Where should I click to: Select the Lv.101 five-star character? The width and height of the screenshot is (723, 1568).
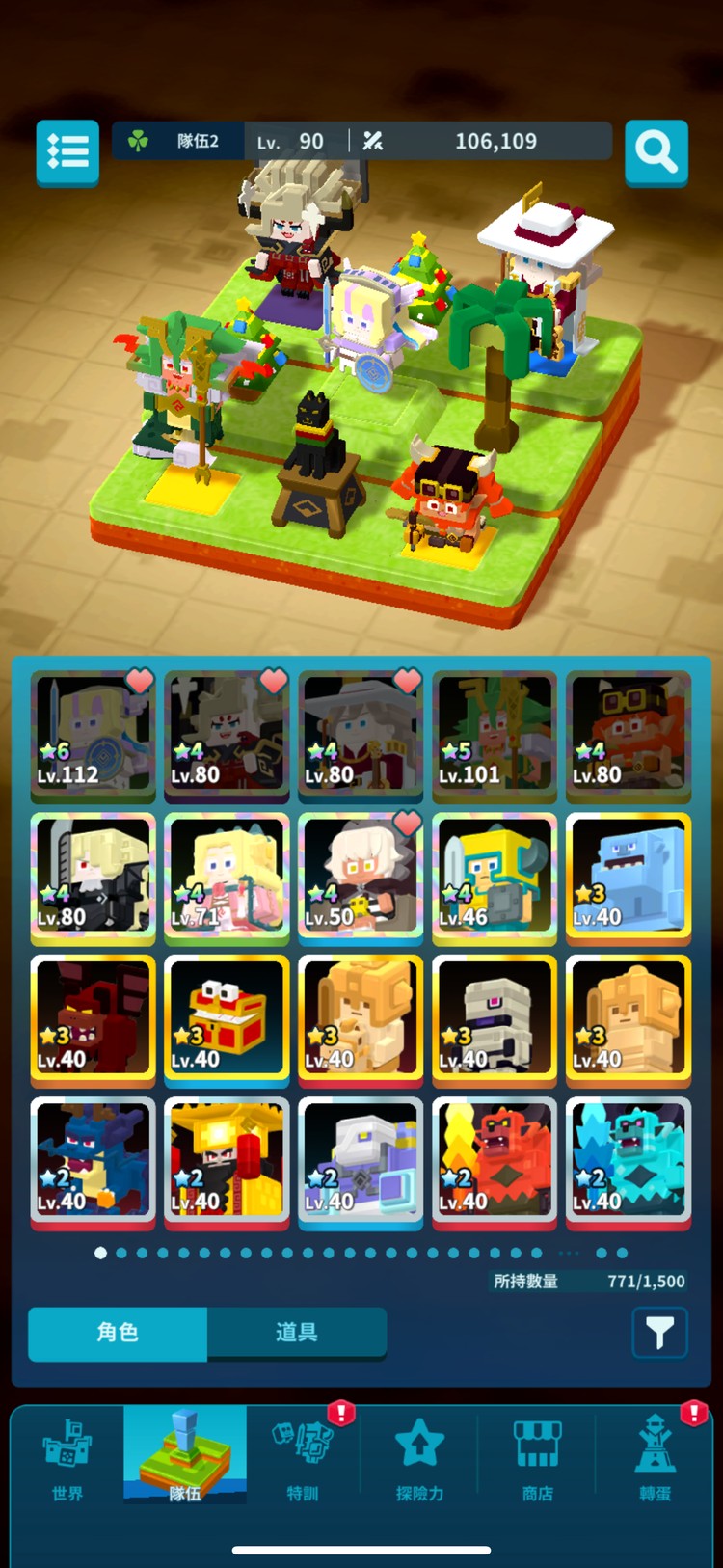tap(495, 735)
